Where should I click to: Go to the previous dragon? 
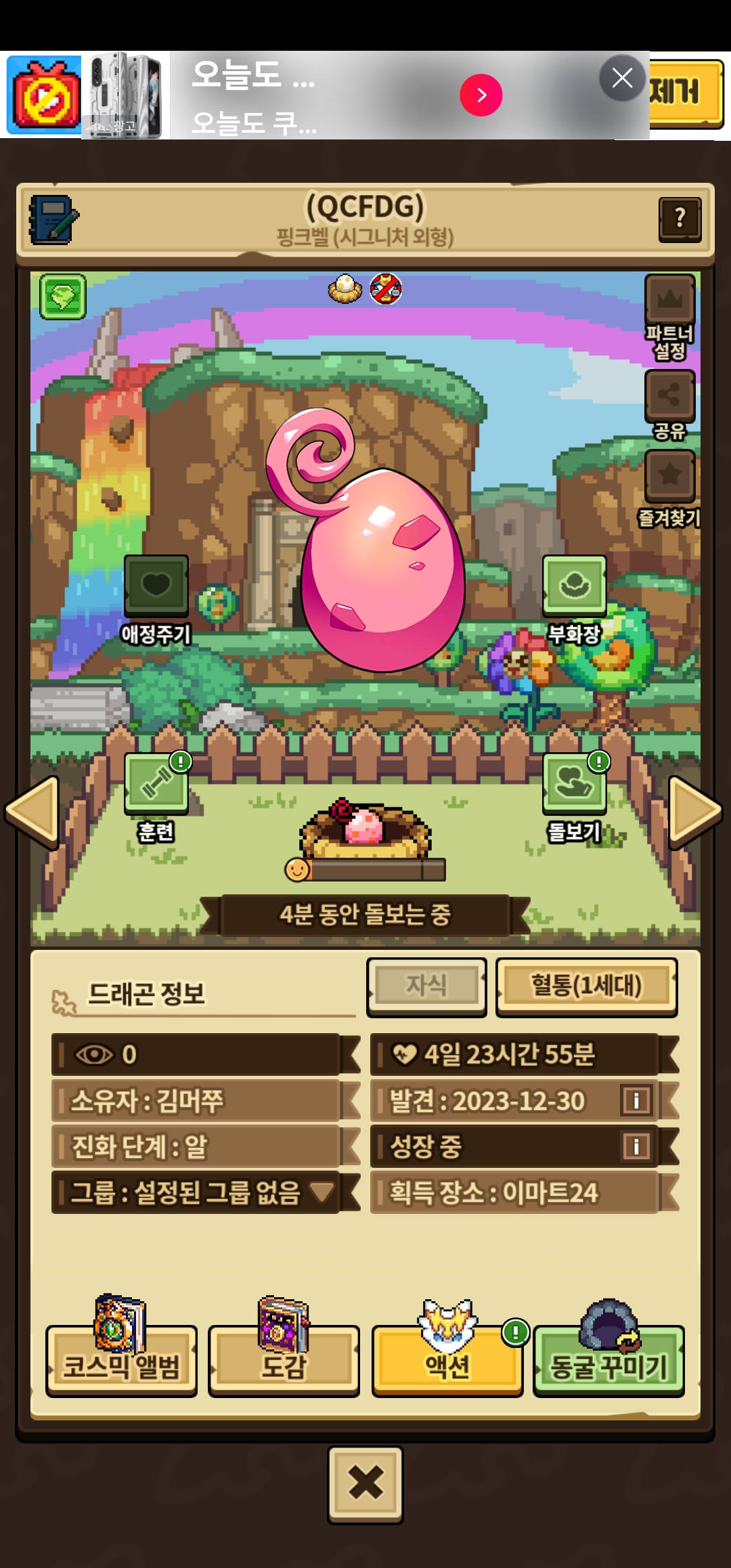pyautogui.click(x=32, y=811)
